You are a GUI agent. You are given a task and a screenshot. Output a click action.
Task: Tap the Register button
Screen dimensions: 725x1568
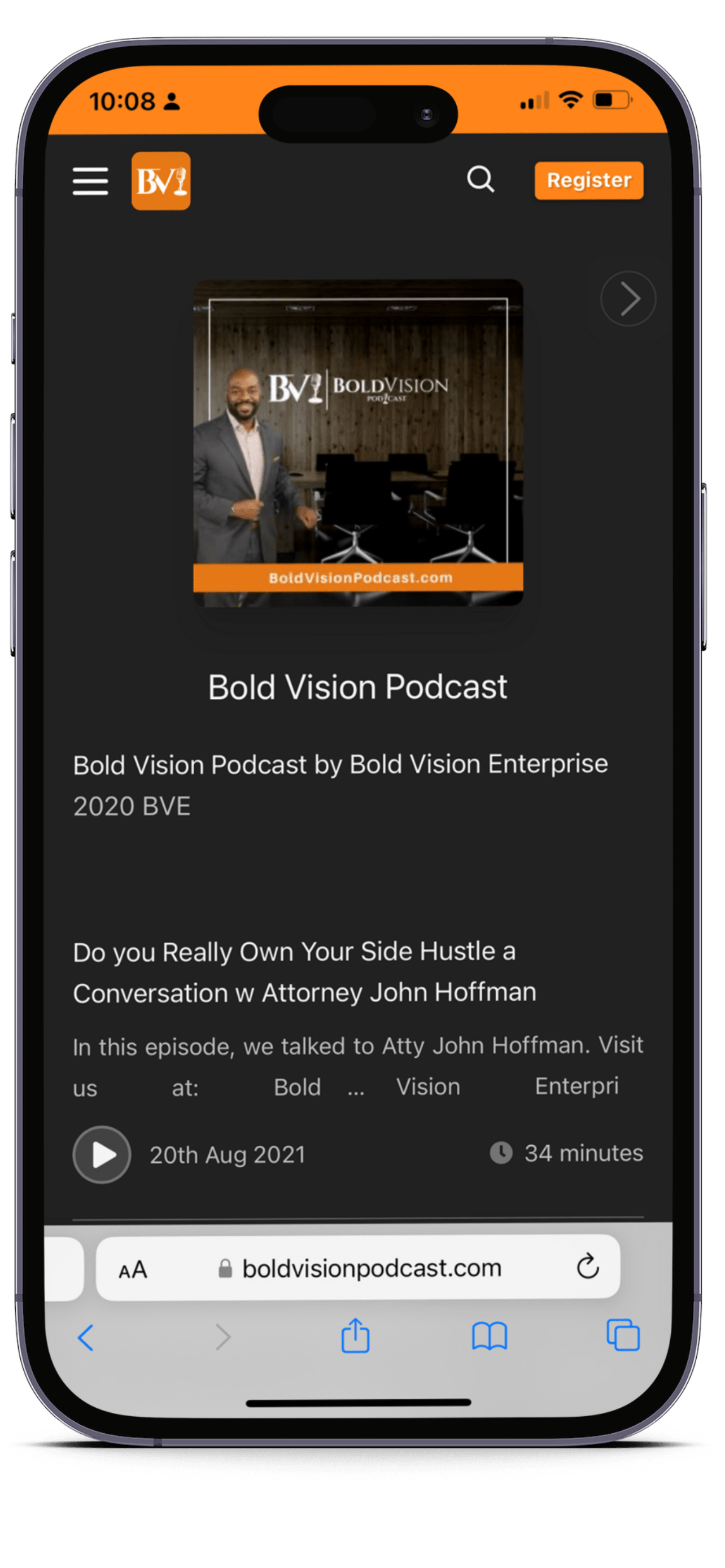pos(589,180)
